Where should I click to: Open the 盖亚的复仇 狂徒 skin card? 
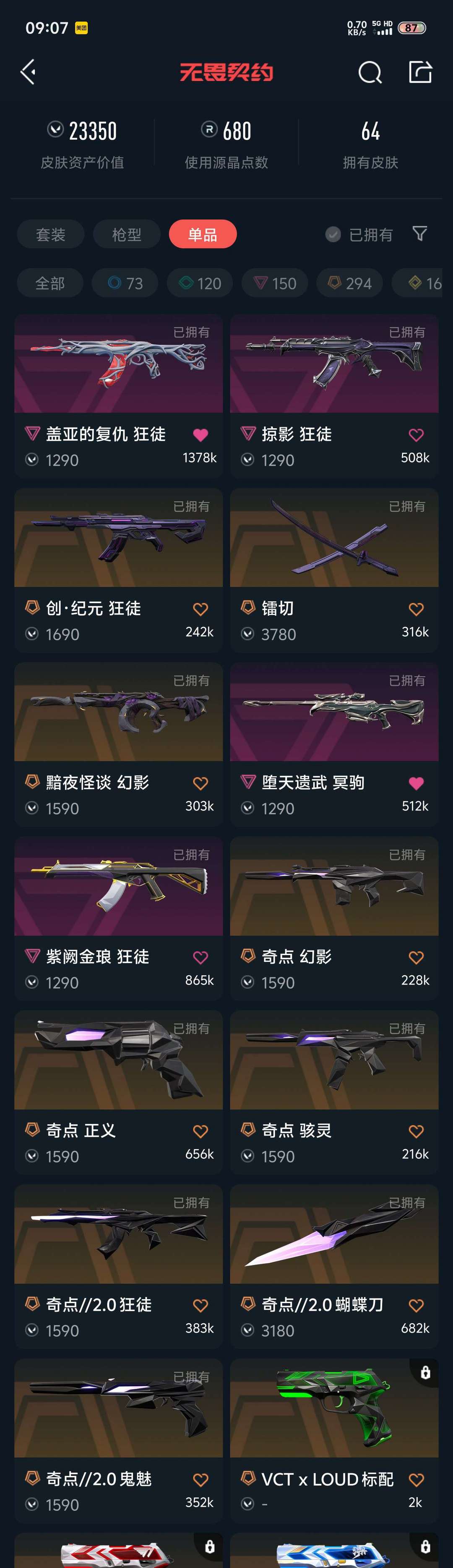pyautogui.click(x=119, y=364)
